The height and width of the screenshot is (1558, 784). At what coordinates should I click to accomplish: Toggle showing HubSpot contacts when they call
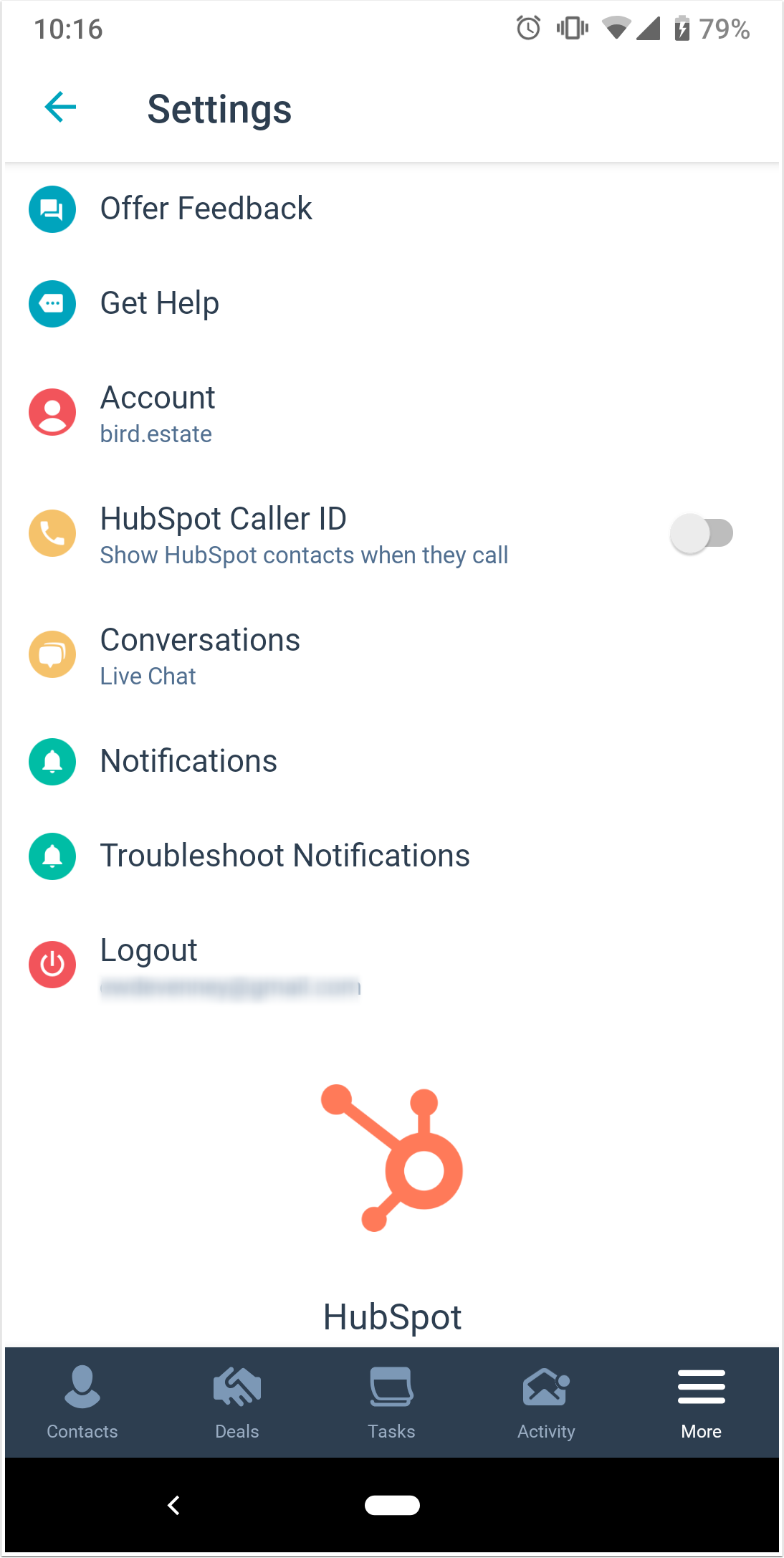pyautogui.click(x=702, y=532)
